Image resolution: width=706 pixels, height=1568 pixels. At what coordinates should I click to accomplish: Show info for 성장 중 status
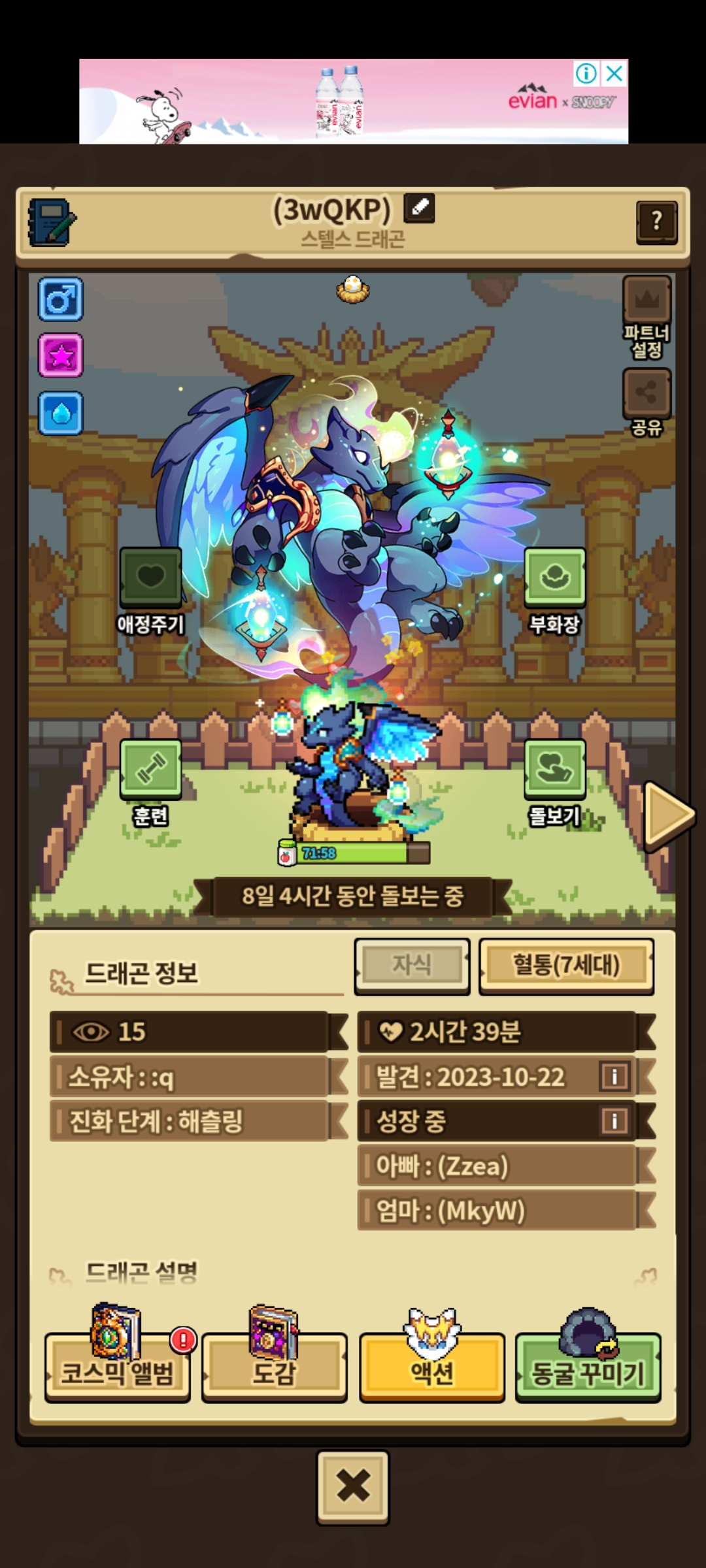click(614, 1121)
